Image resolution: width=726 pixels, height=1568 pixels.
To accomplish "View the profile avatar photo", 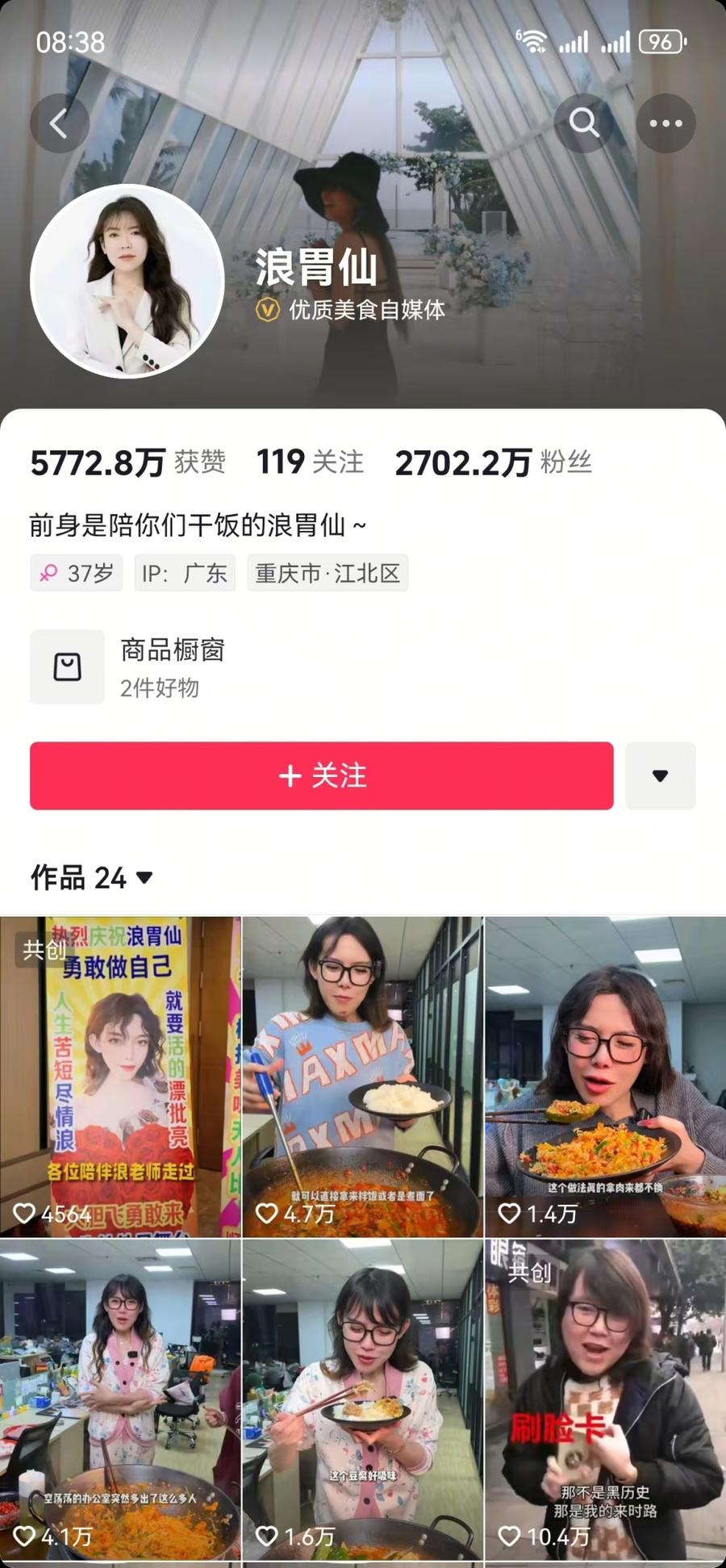I will pos(127,281).
